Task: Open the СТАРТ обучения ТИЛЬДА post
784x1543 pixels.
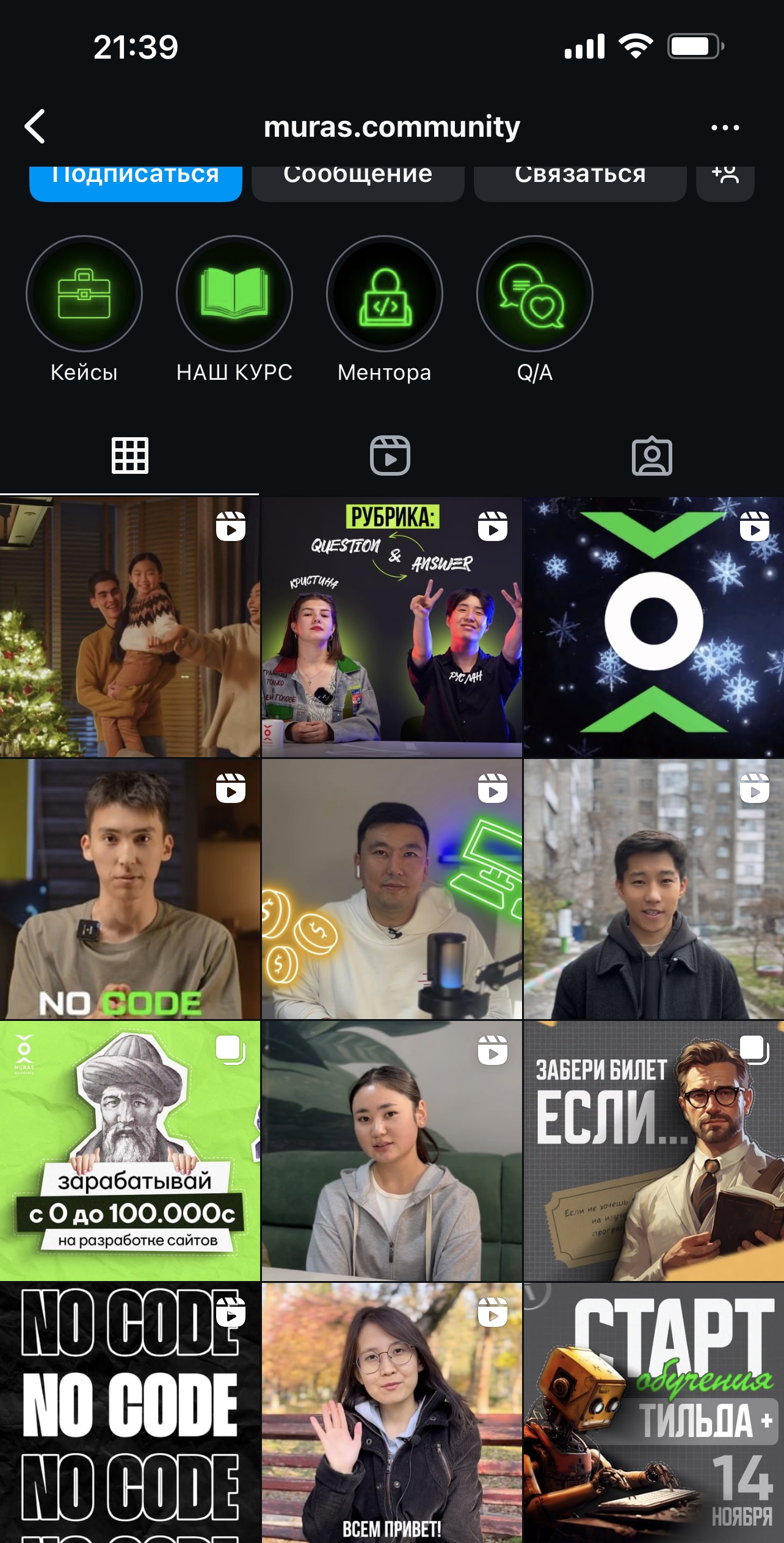Action: [654, 1413]
